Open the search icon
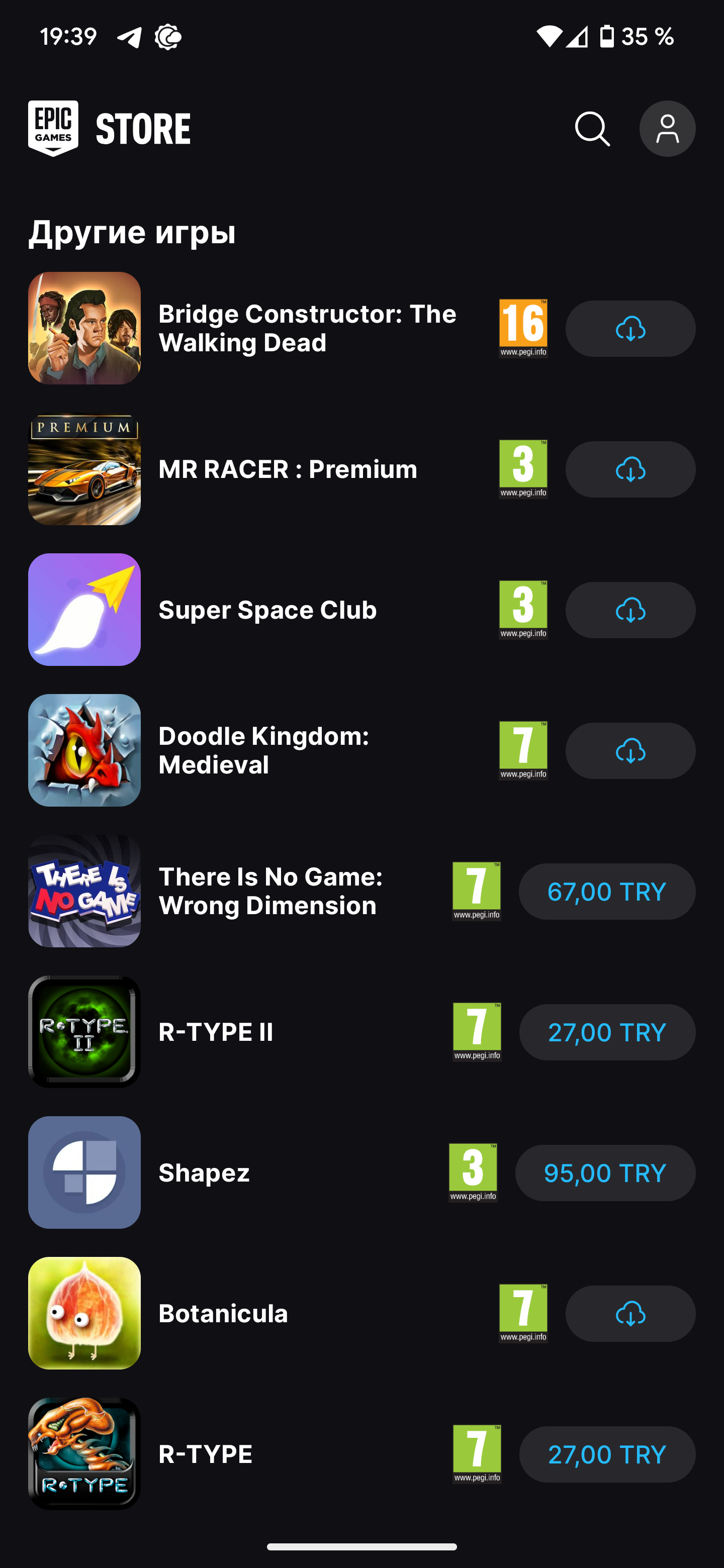 pos(592,129)
